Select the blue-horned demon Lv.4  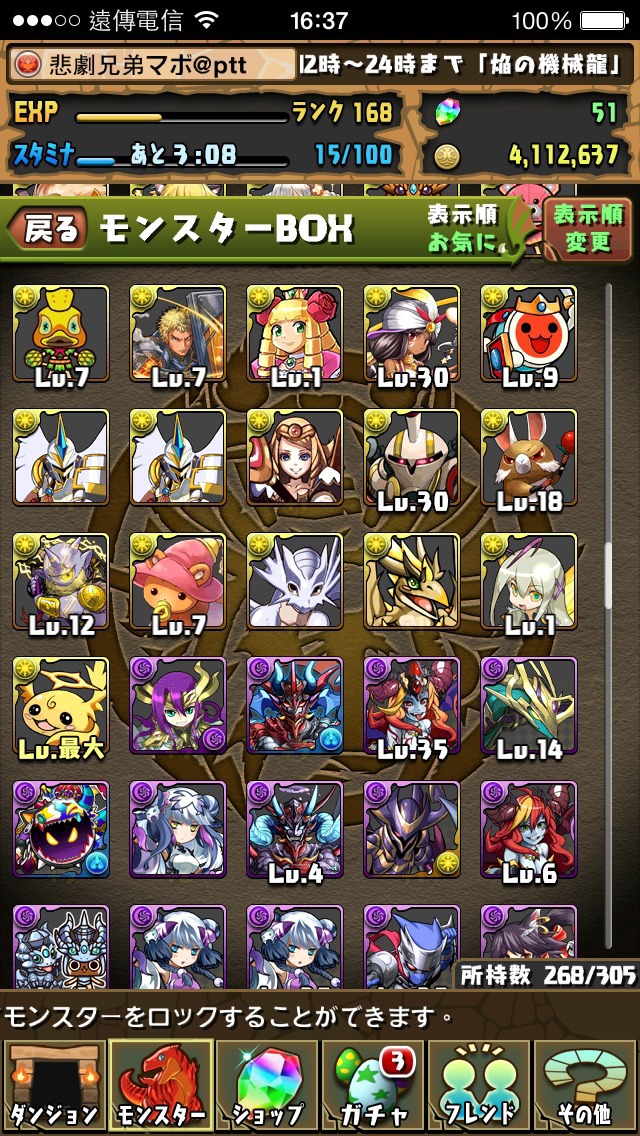click(x=294, y=829)
